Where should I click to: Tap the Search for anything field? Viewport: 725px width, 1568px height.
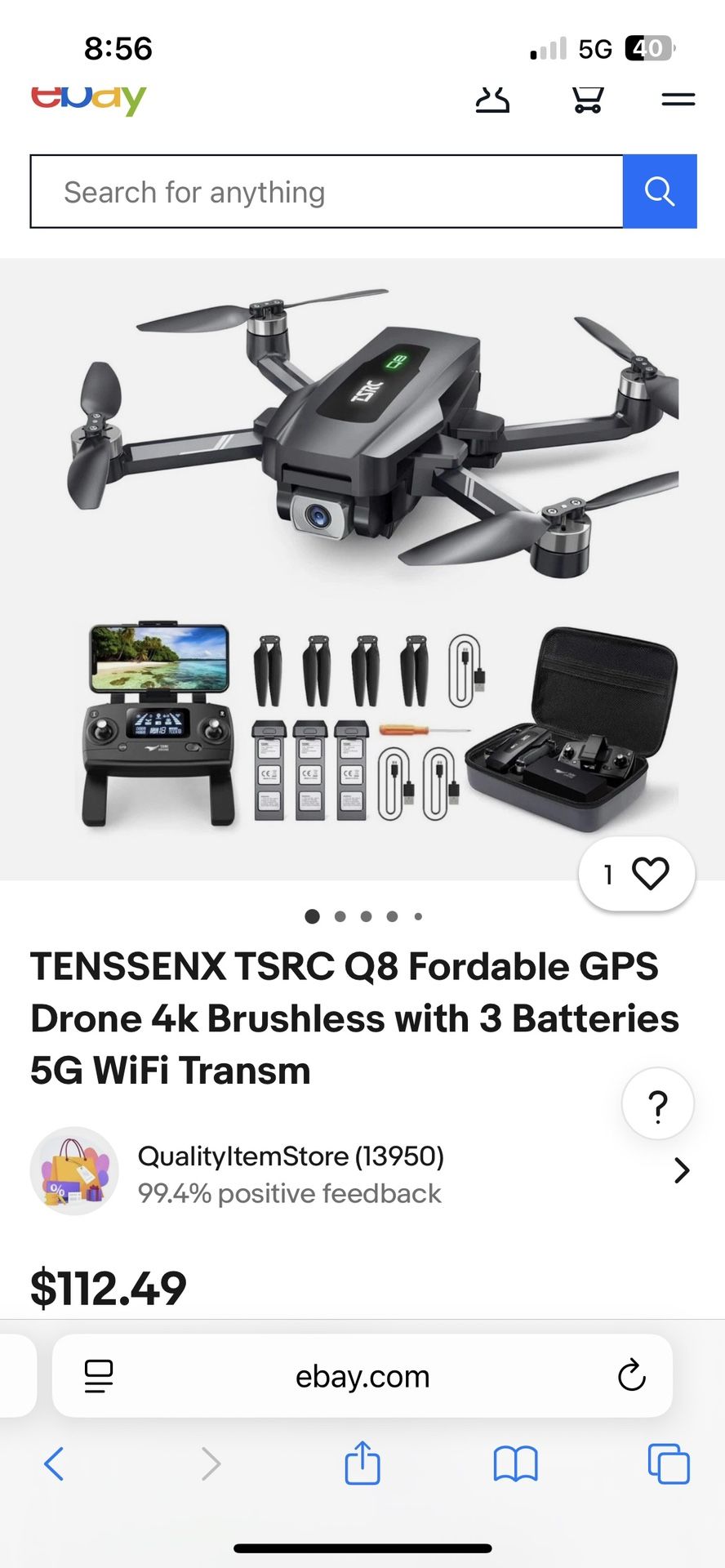pyautogui.click(x=327, y=191)
